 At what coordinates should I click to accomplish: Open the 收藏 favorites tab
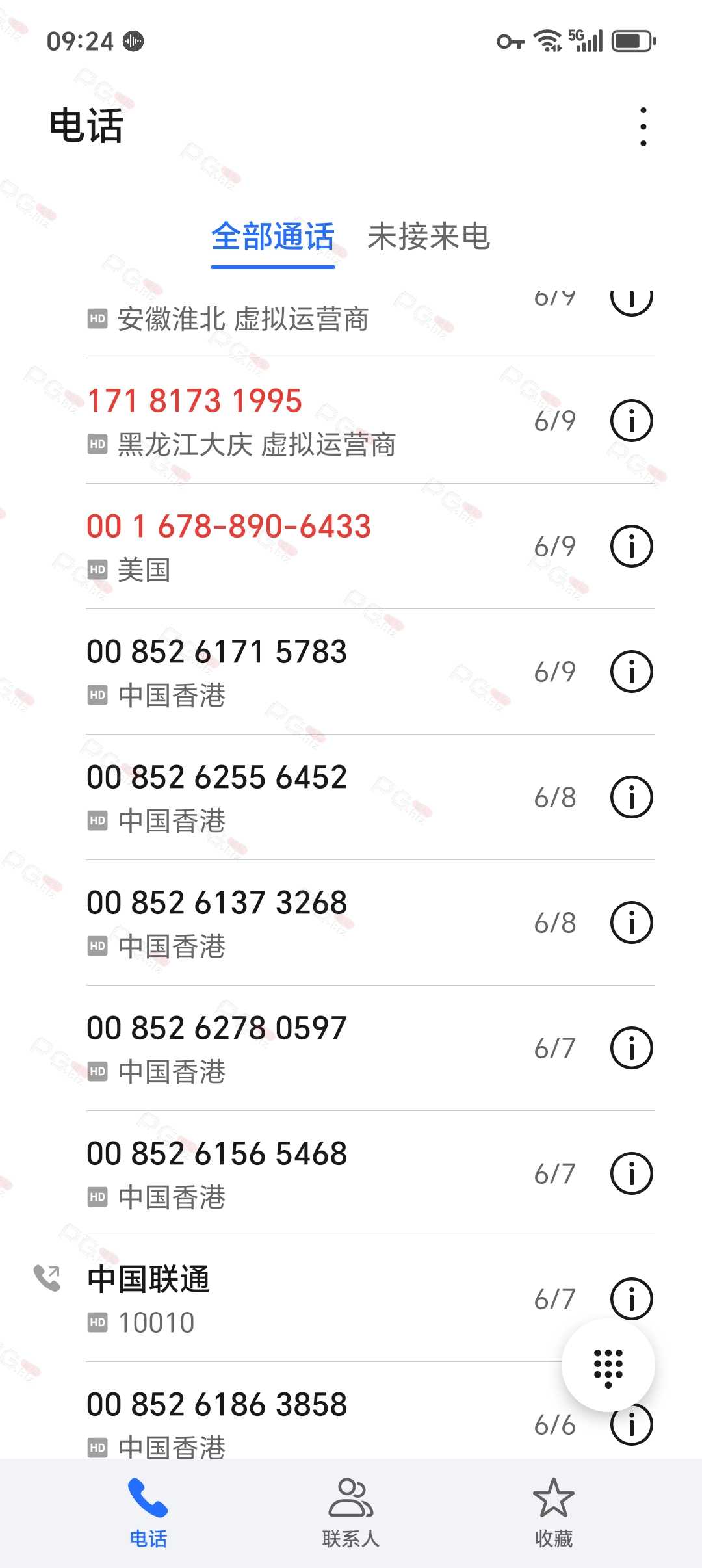point(553,1512)
